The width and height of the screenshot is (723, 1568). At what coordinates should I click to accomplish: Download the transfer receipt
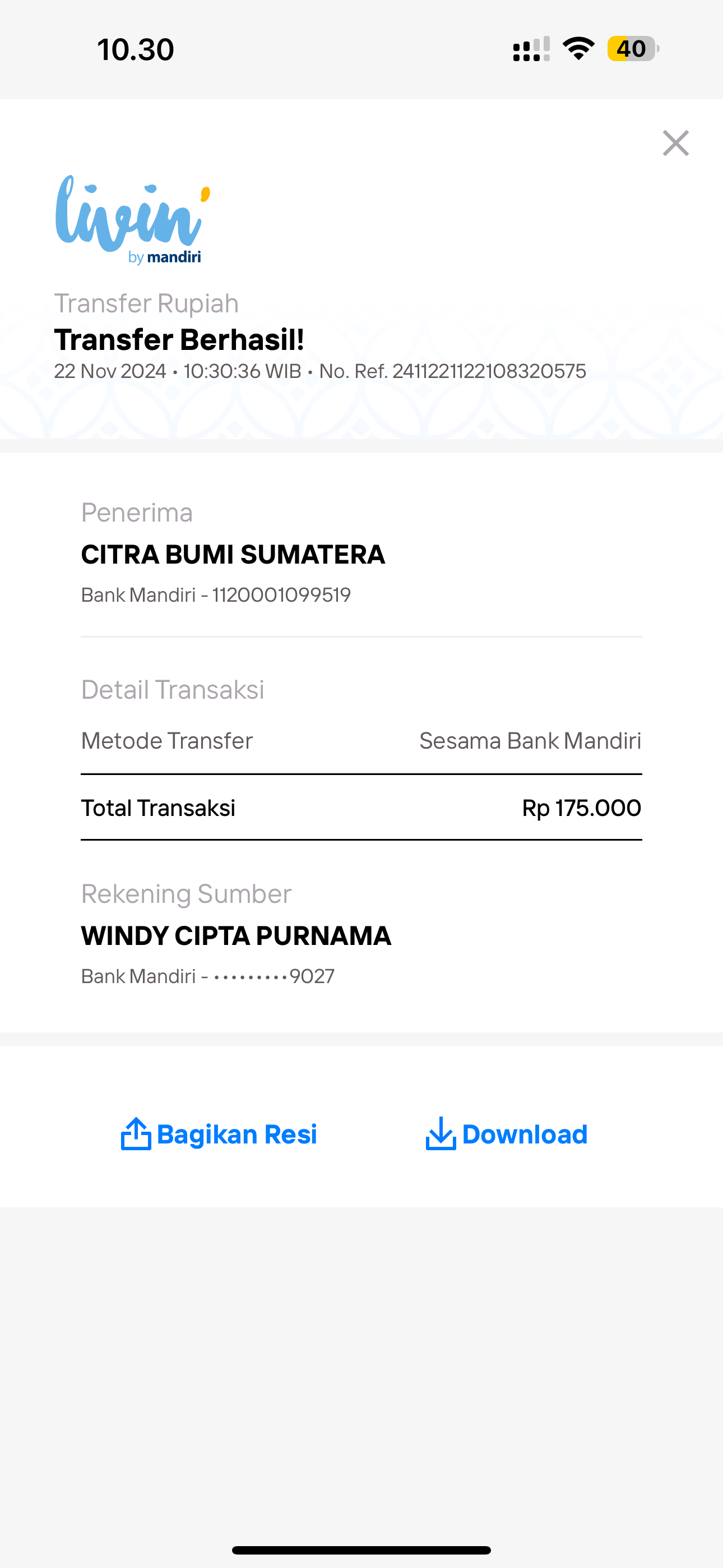click(x=506, y=1134)
